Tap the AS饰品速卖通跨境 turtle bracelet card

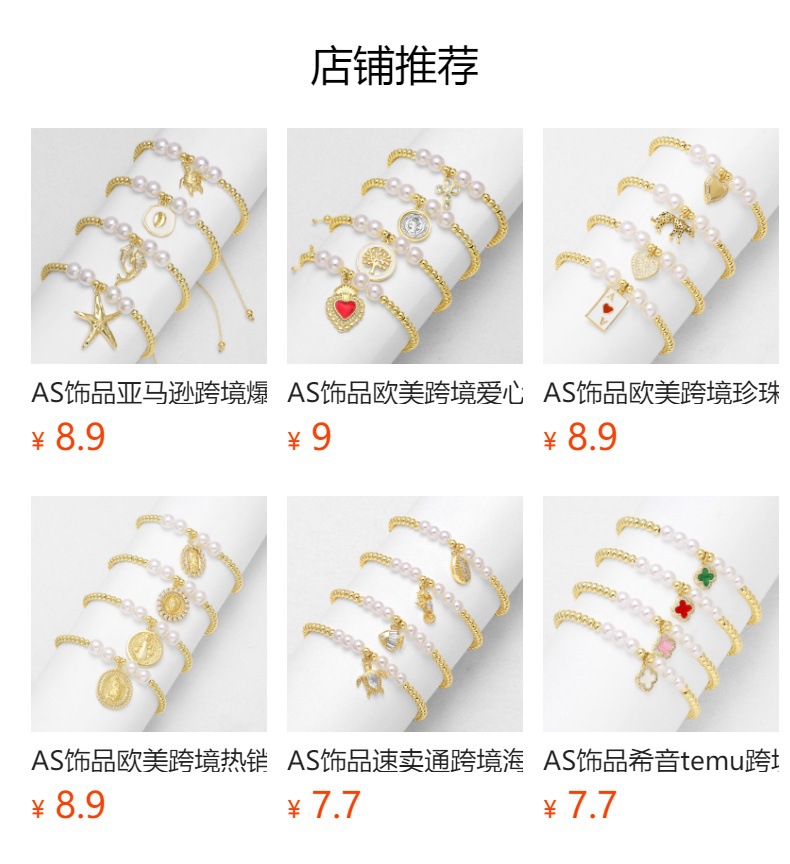[405, 614]
